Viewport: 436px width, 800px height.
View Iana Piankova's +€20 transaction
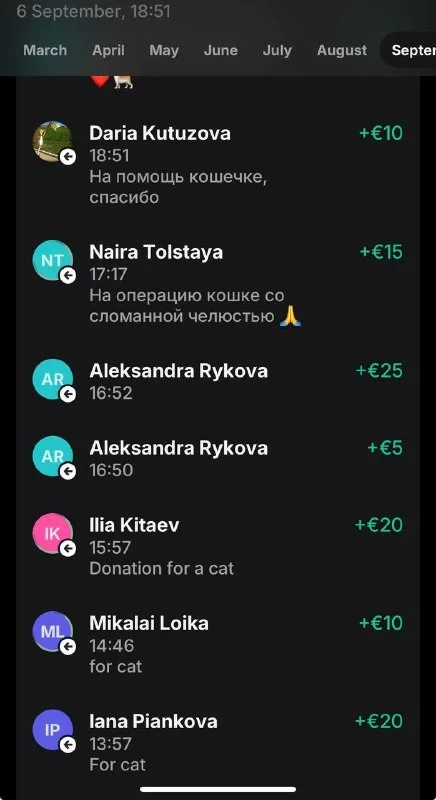218,742
